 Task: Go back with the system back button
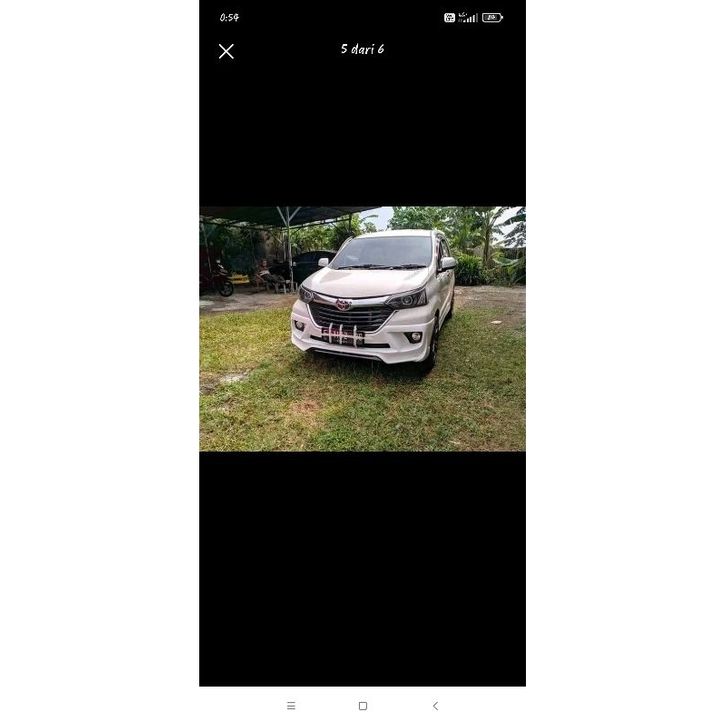[x=435, y=706]
